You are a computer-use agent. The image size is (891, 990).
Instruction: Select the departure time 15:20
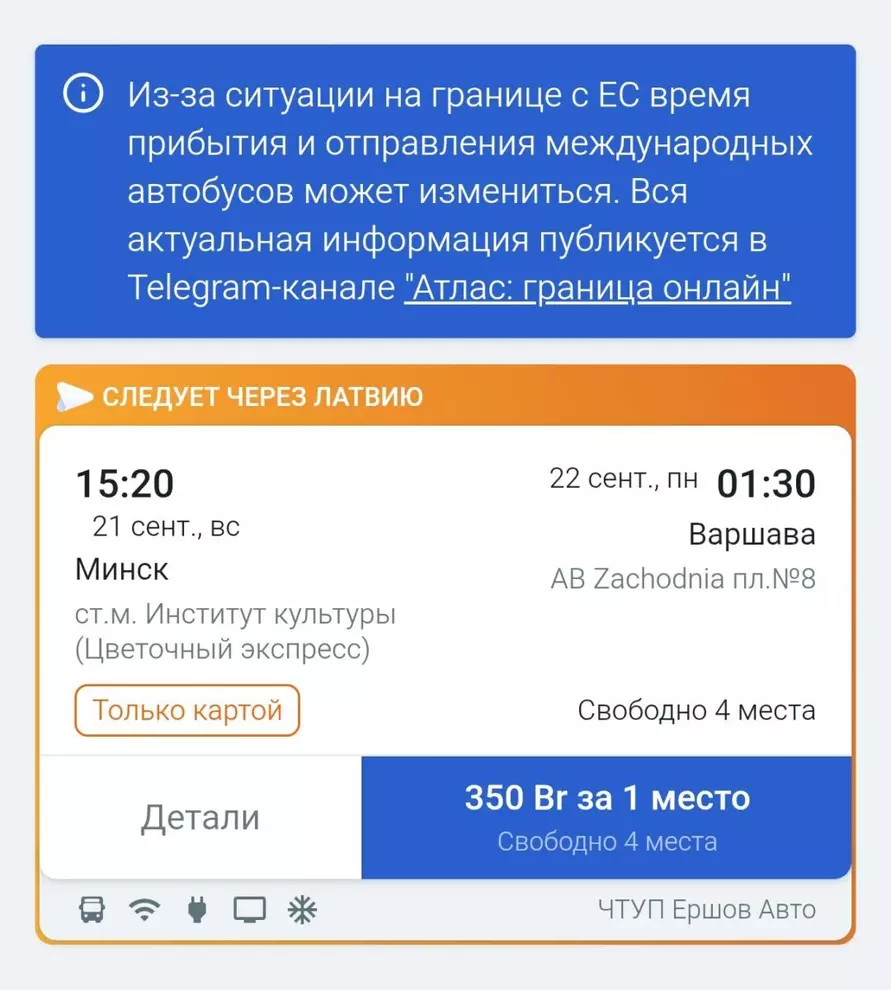128,483
